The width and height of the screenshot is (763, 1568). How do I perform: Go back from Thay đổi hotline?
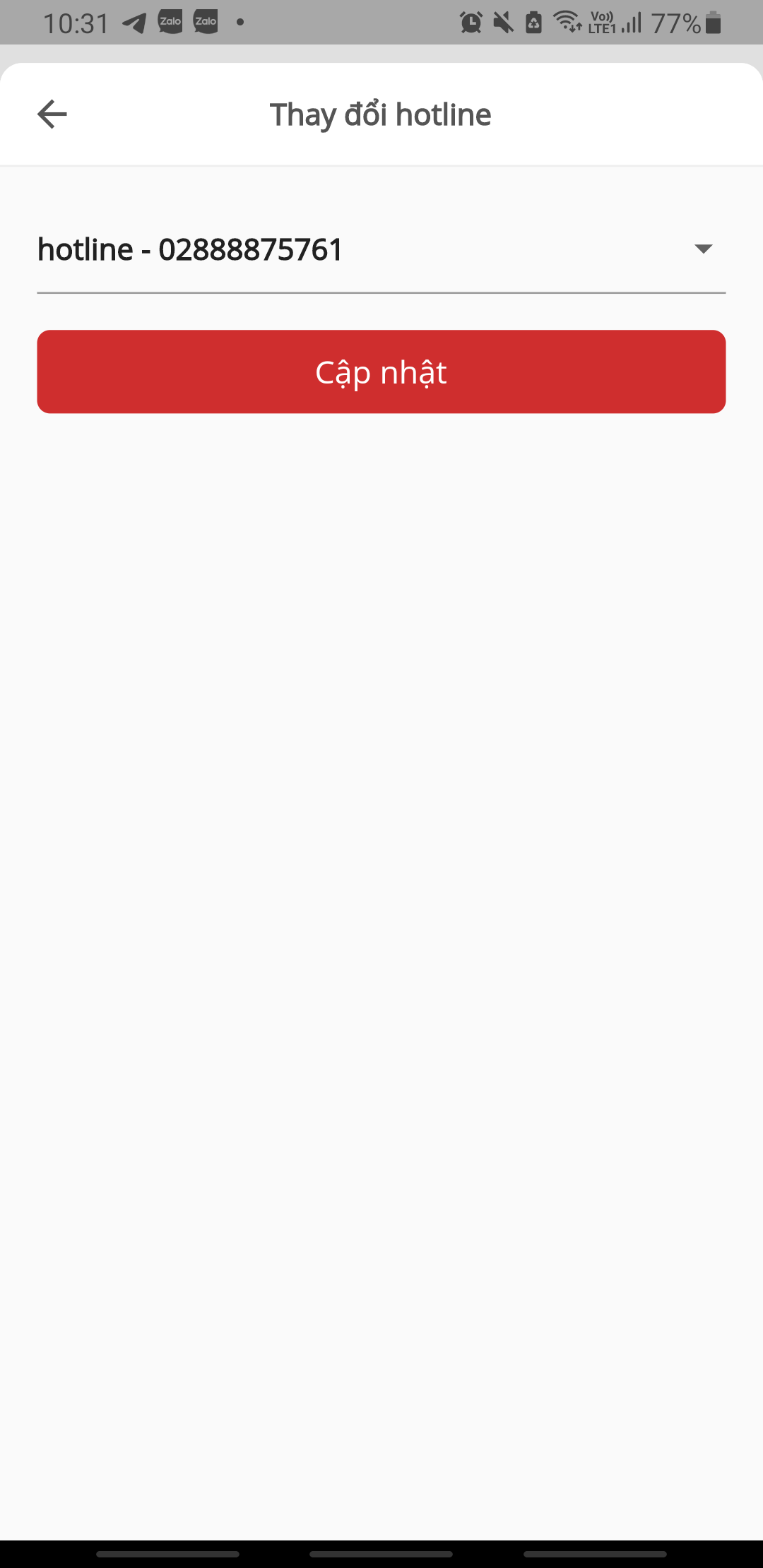pyautogui.click(x=52, y=114)
